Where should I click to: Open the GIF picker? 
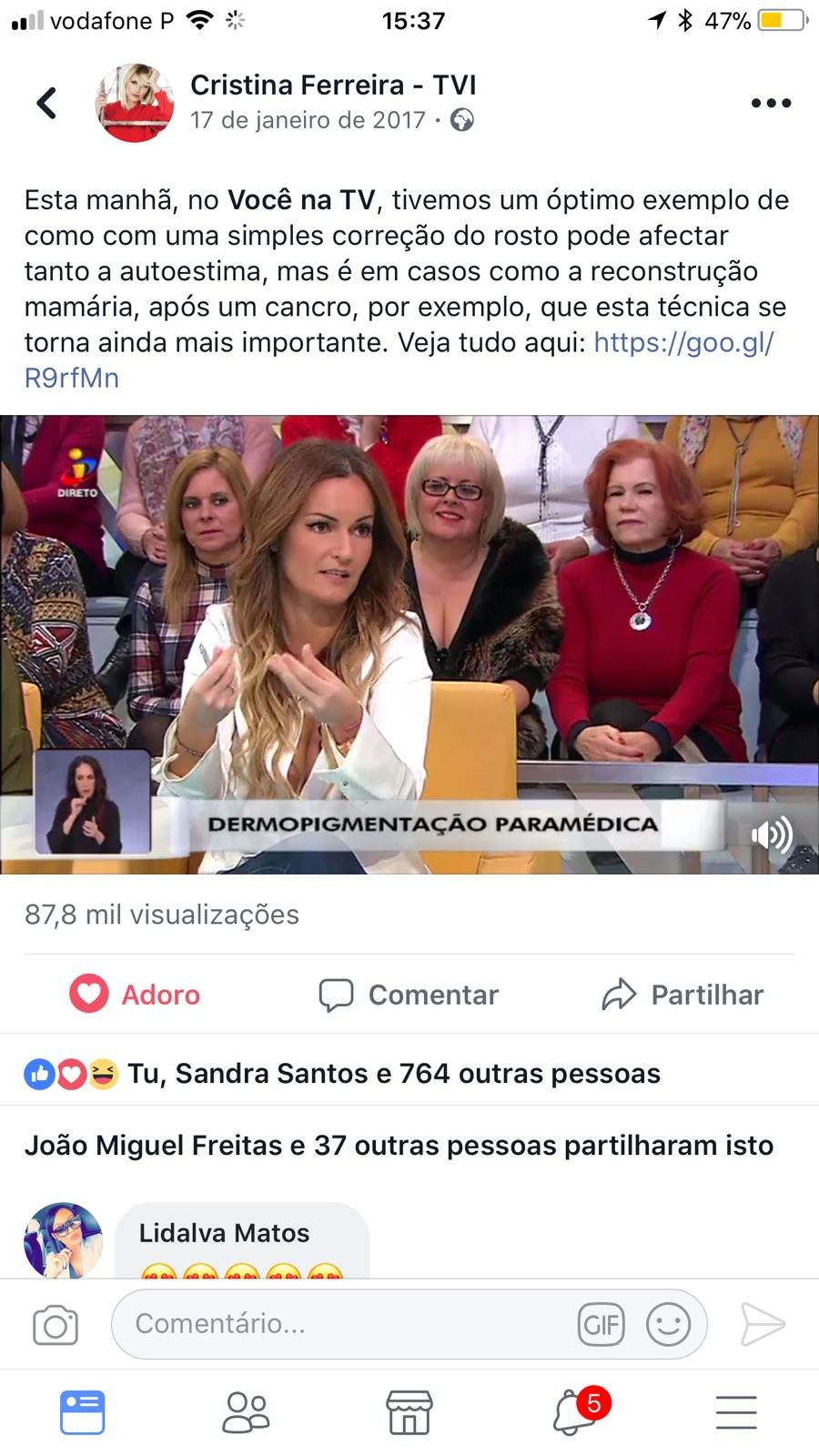601,1325
